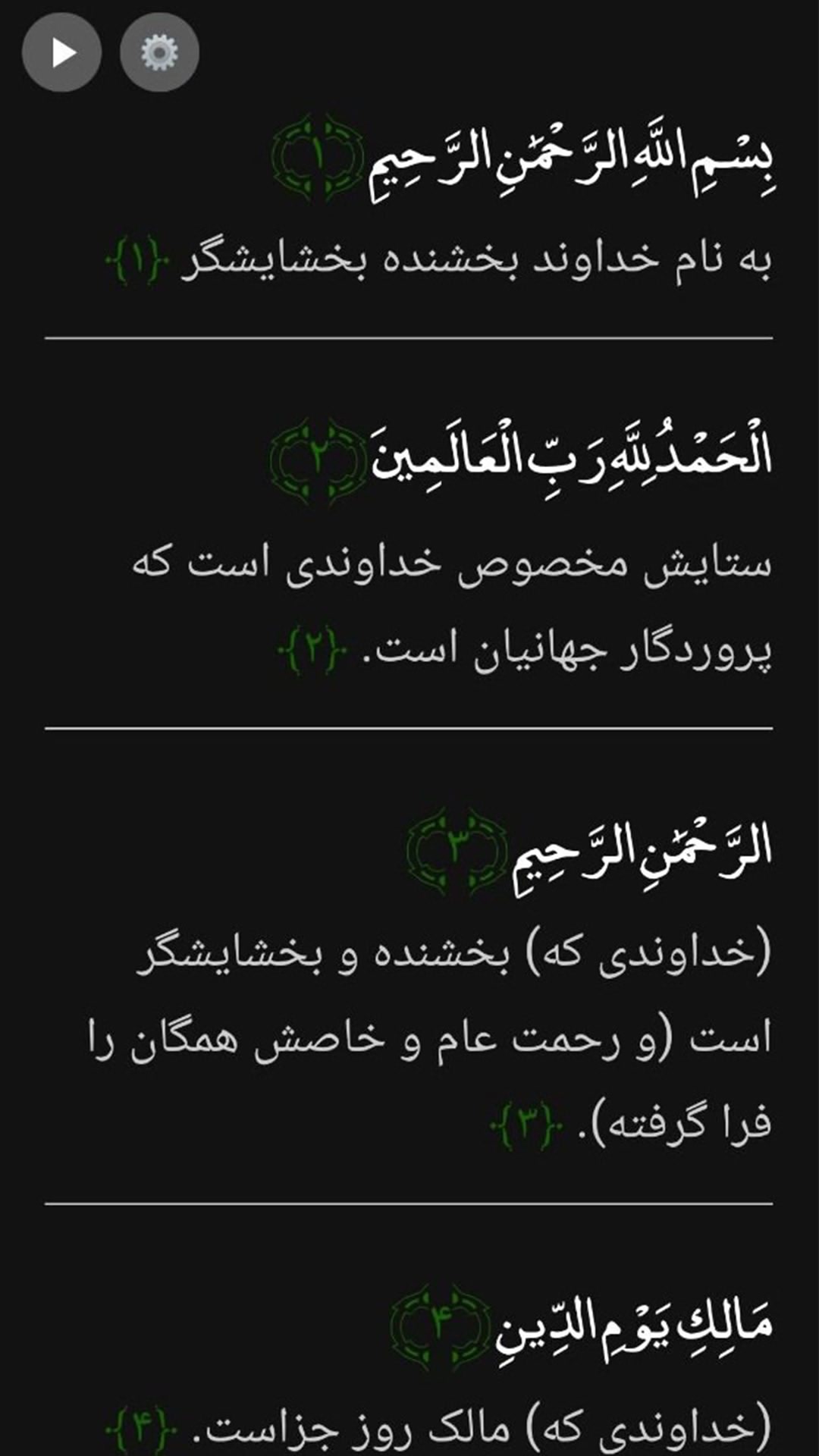Viewport: 819px width, 1456px height.
Task: Select verse 2 Alhamdulillah
Action: (x=522, y=460)
